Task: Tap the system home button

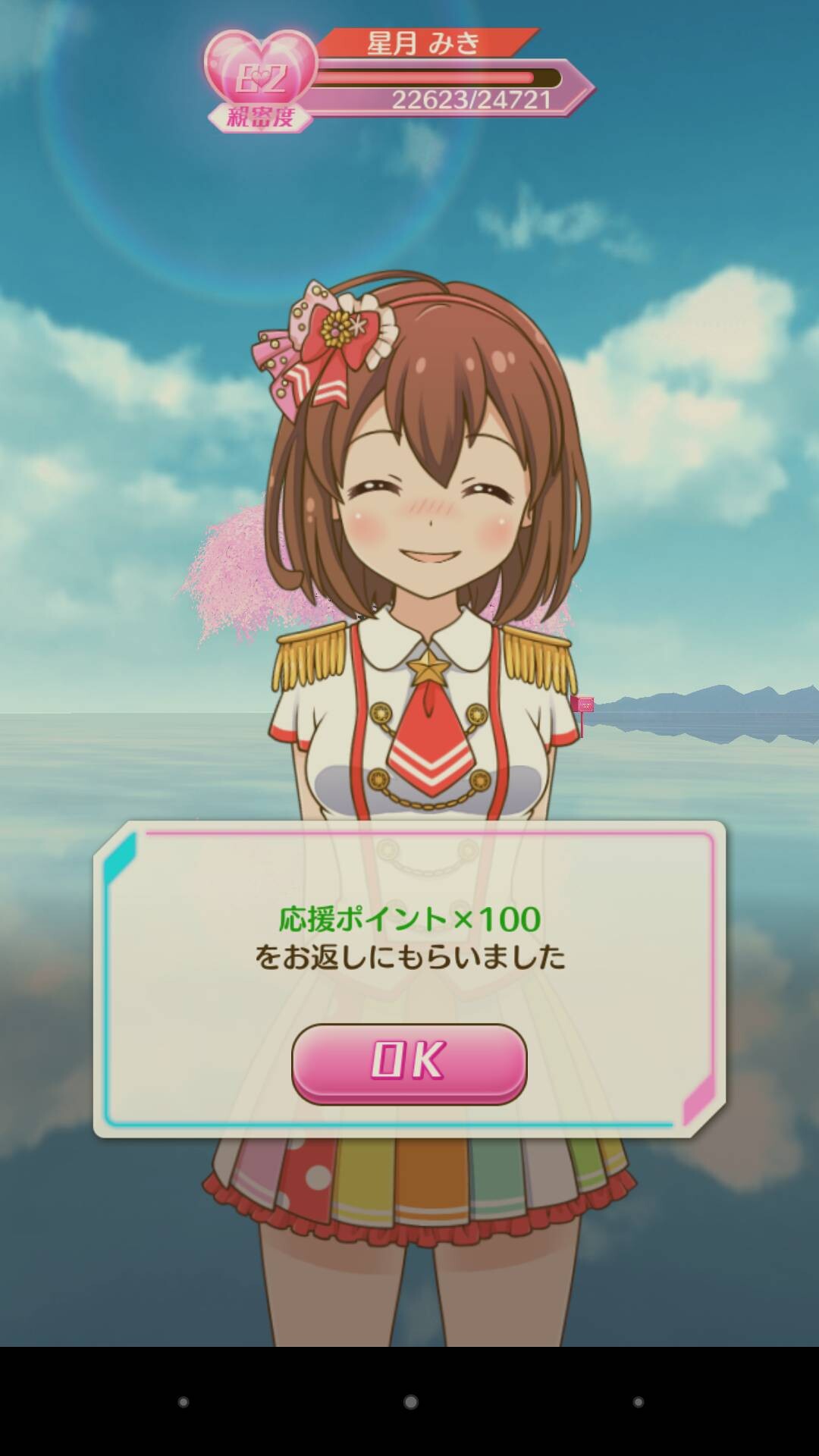Action: pyautogui.click(x=410, y=1402)
